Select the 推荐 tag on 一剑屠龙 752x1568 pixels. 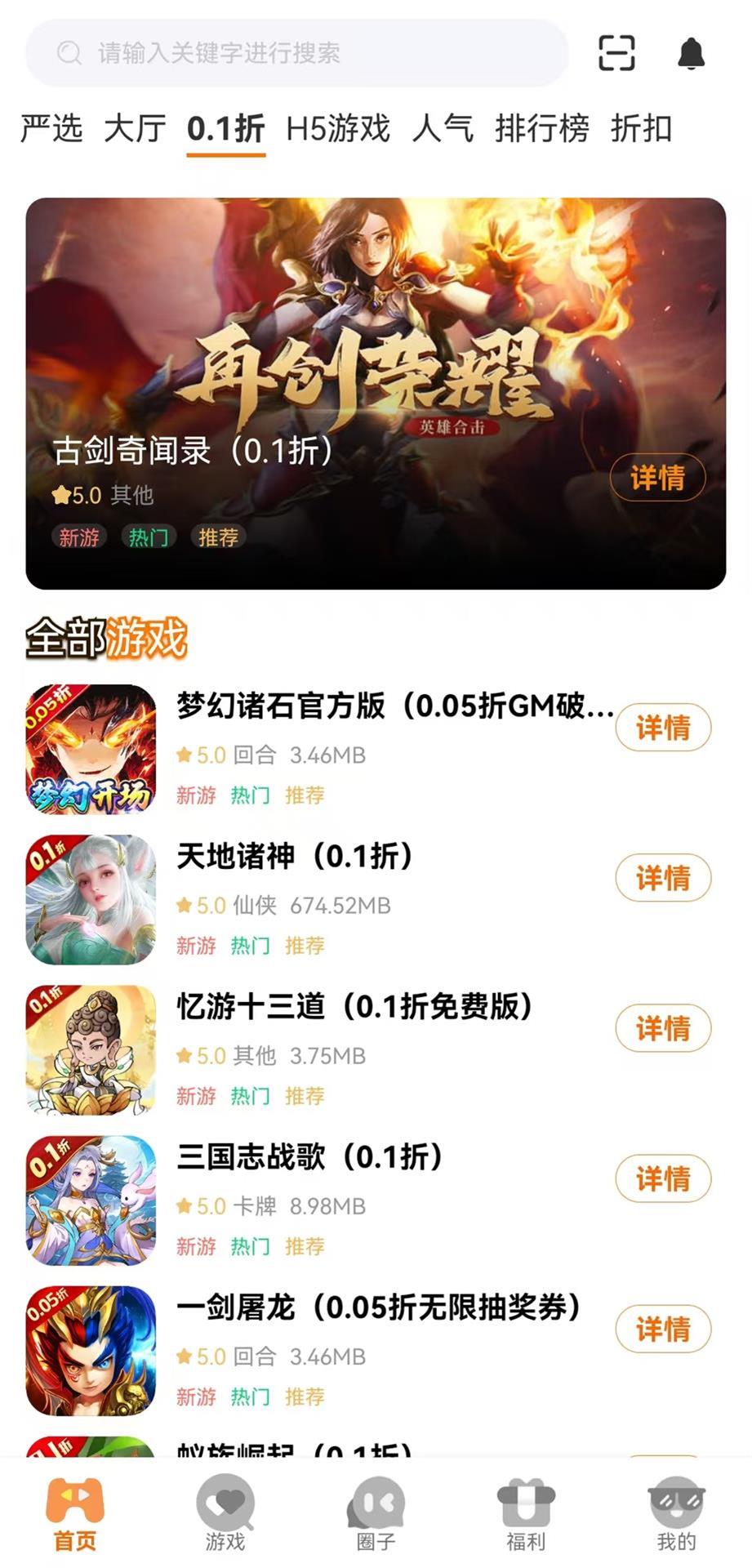[305, 1397]
